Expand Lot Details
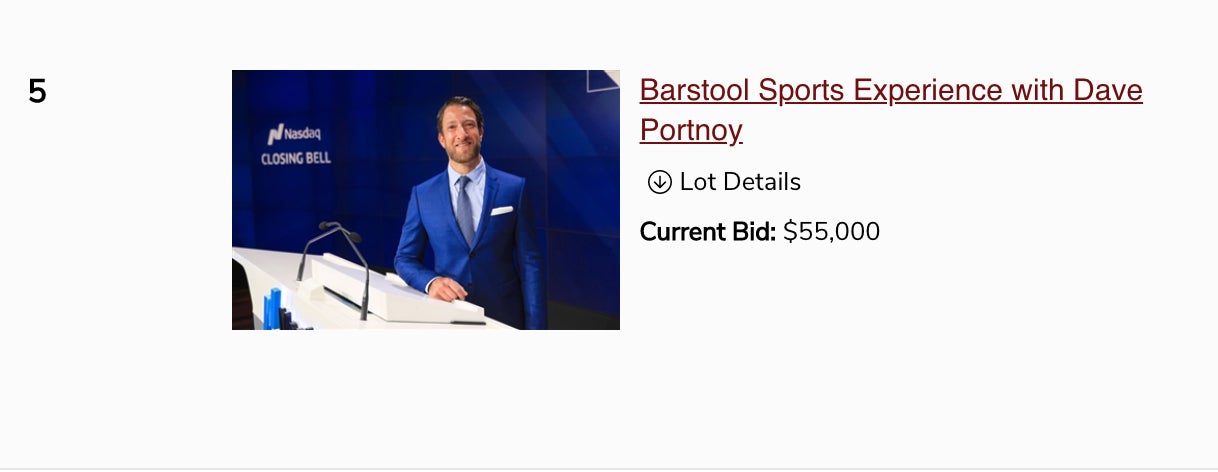This screenshot has height=472, width=1218. (725, 182)
